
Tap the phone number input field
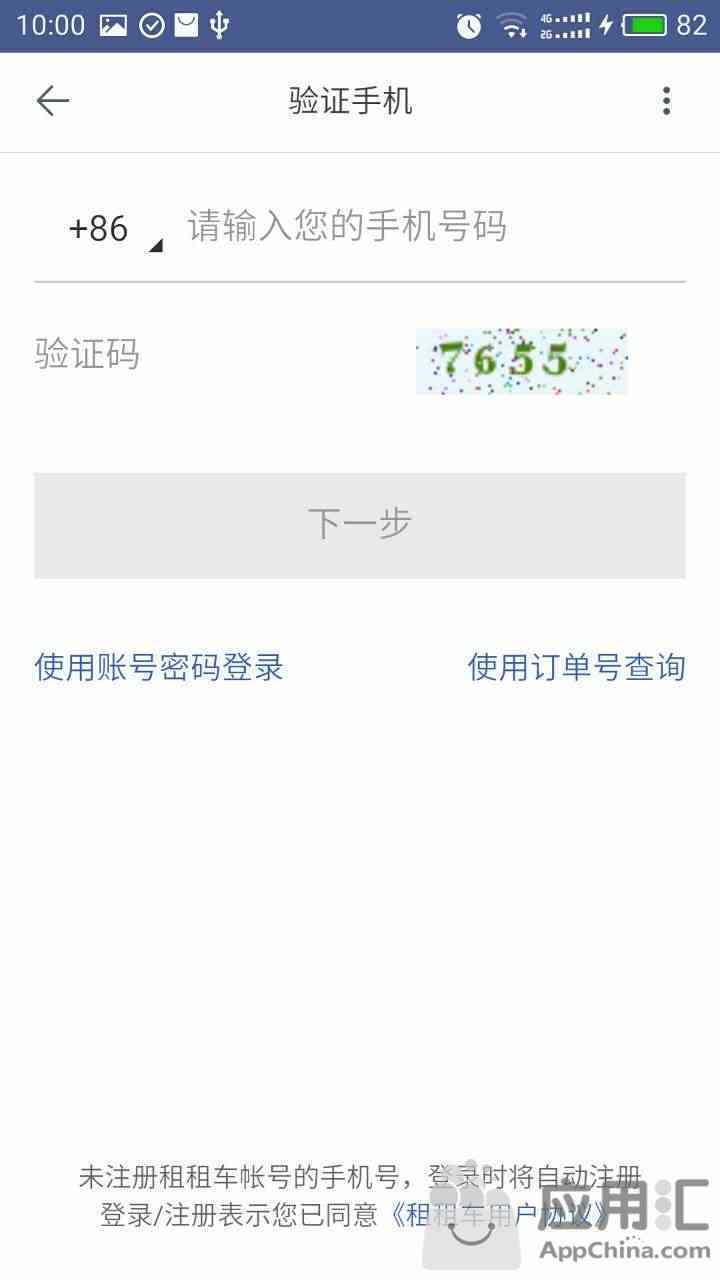click(x=430, y=228)
